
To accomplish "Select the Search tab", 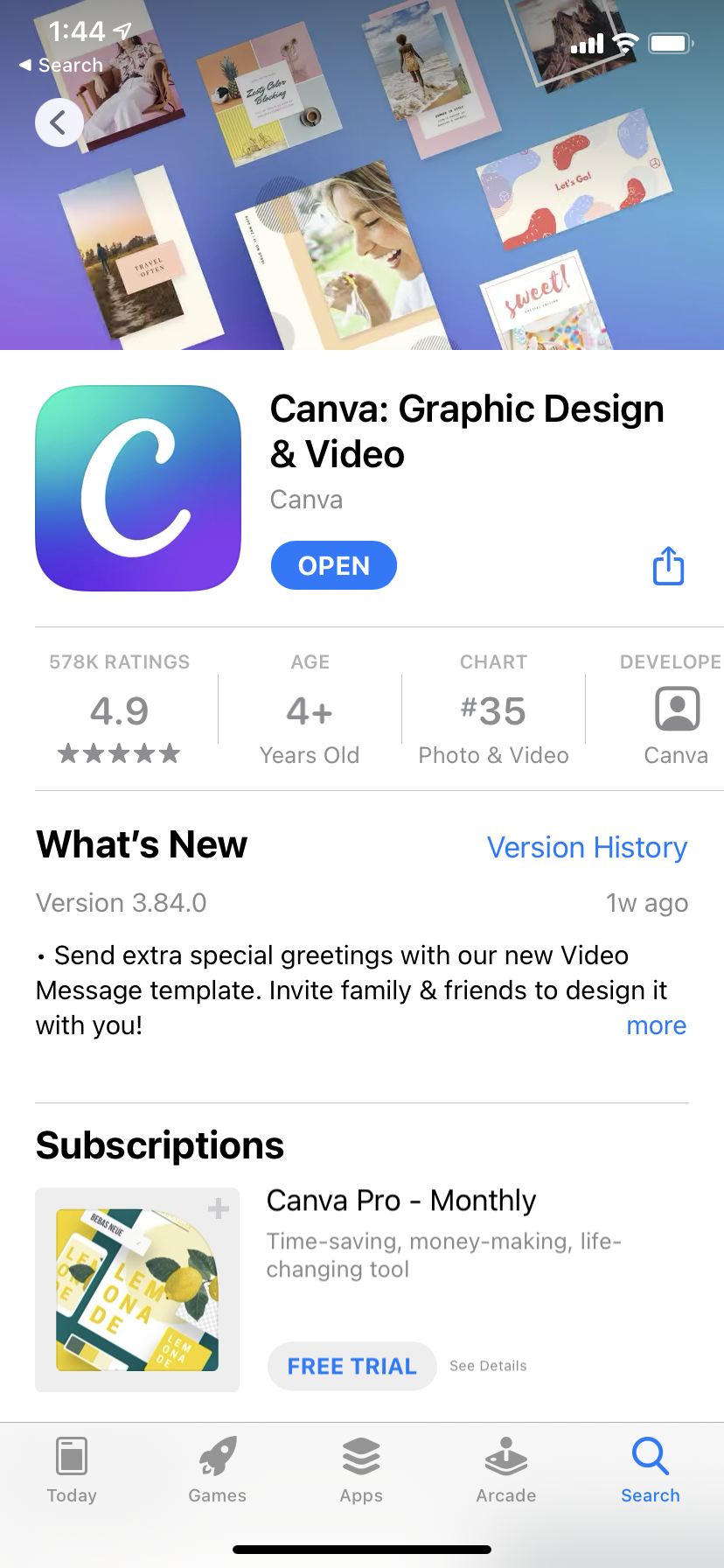I will click(x=651, y=1470).
